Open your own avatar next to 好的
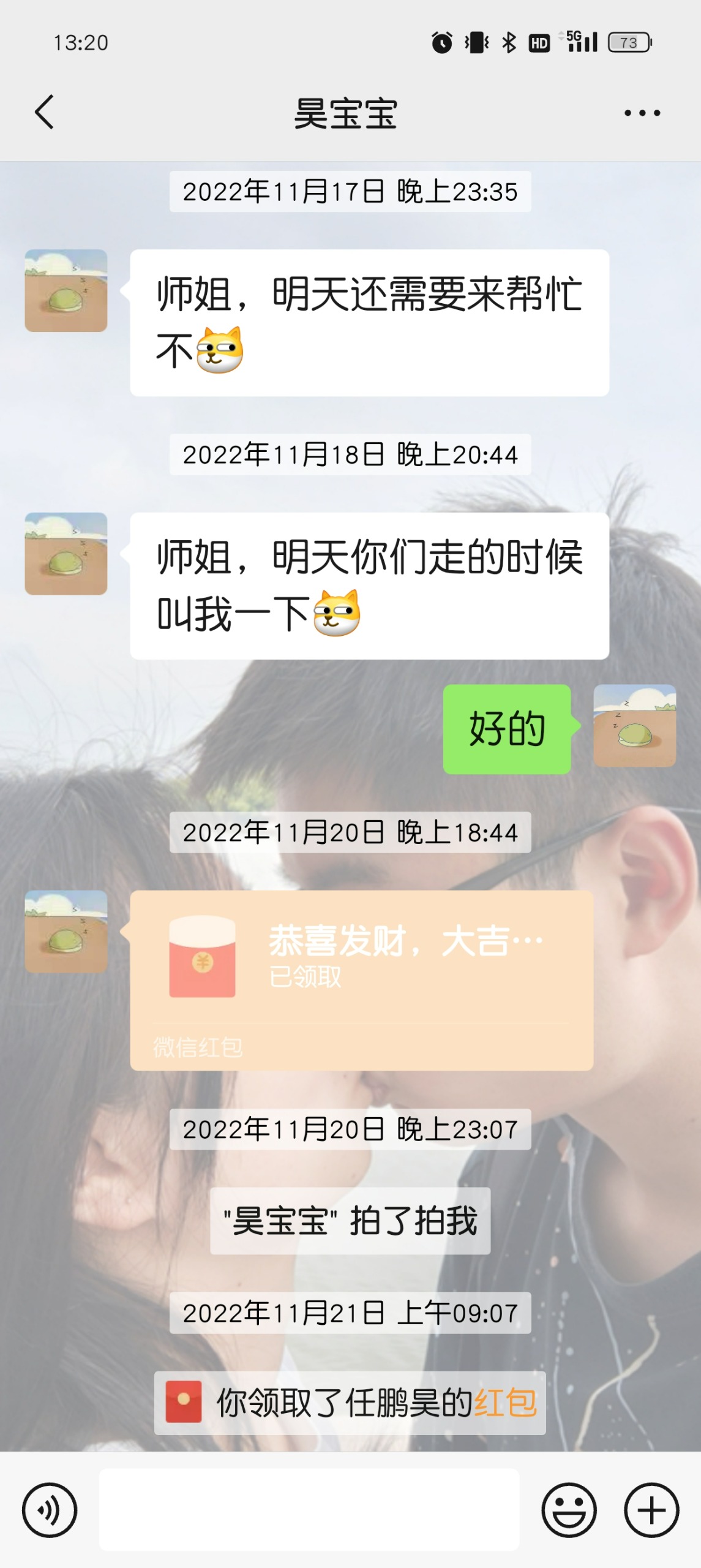This screenshot has height=1568, width=701. [634, 726]
